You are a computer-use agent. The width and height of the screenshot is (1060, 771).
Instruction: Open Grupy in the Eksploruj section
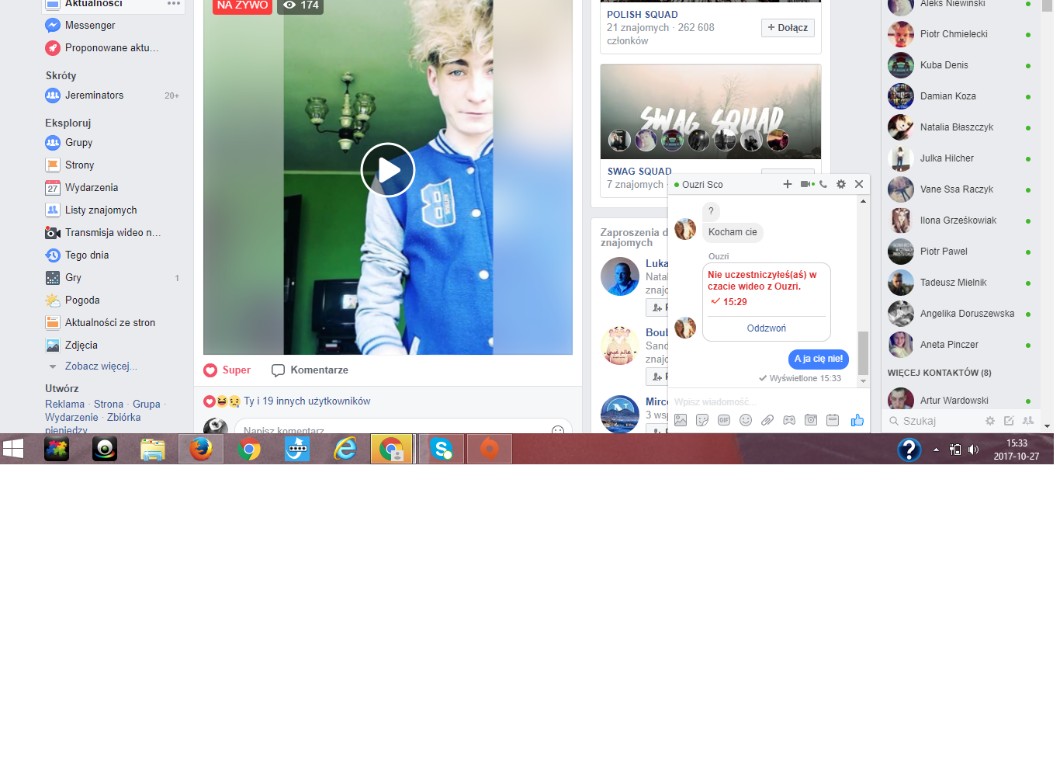[78, 143]
